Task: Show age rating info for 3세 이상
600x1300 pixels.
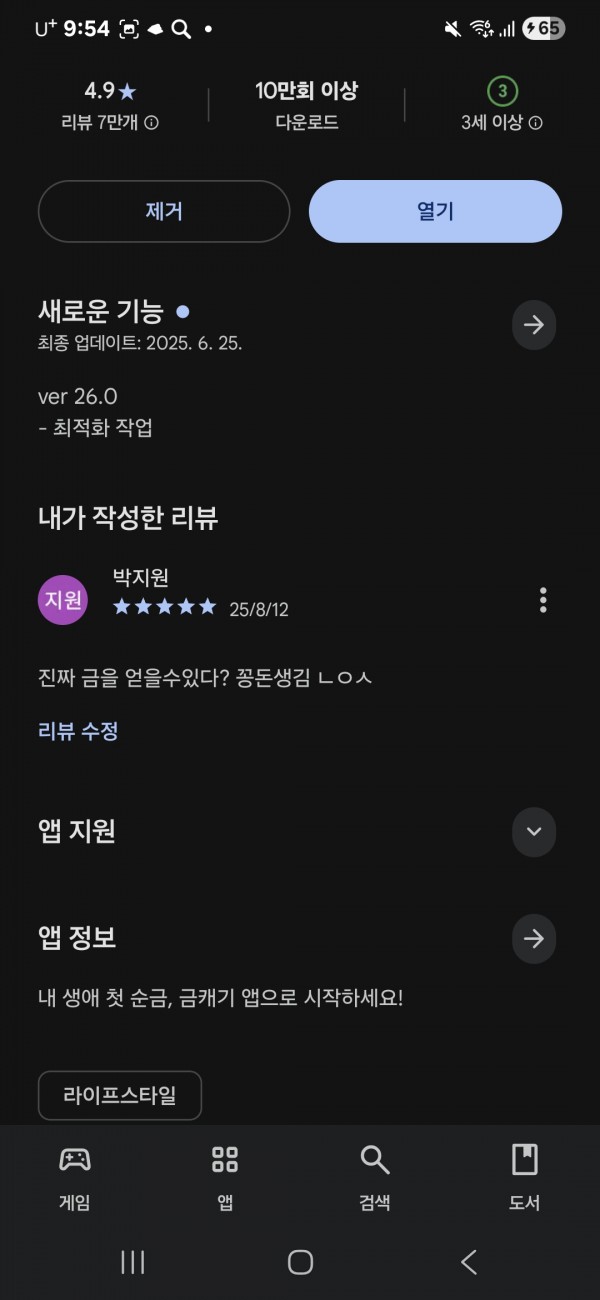Action: click(535, 123)
